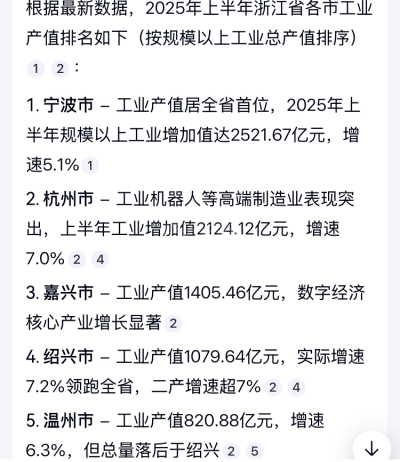Open citation 1 after the intro paragraph

tap(36, 69)
